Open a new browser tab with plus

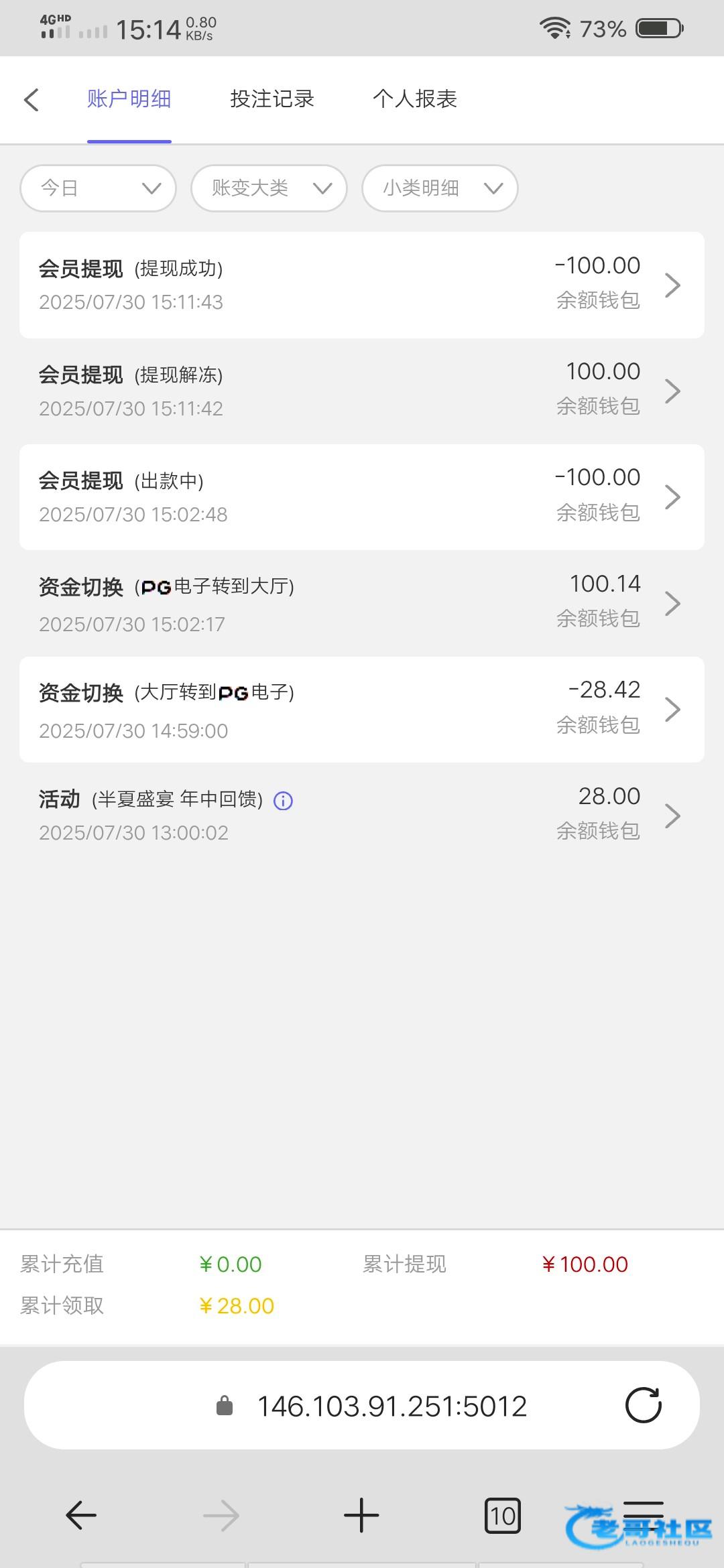pyautogui.click(x=361, y=1515)
